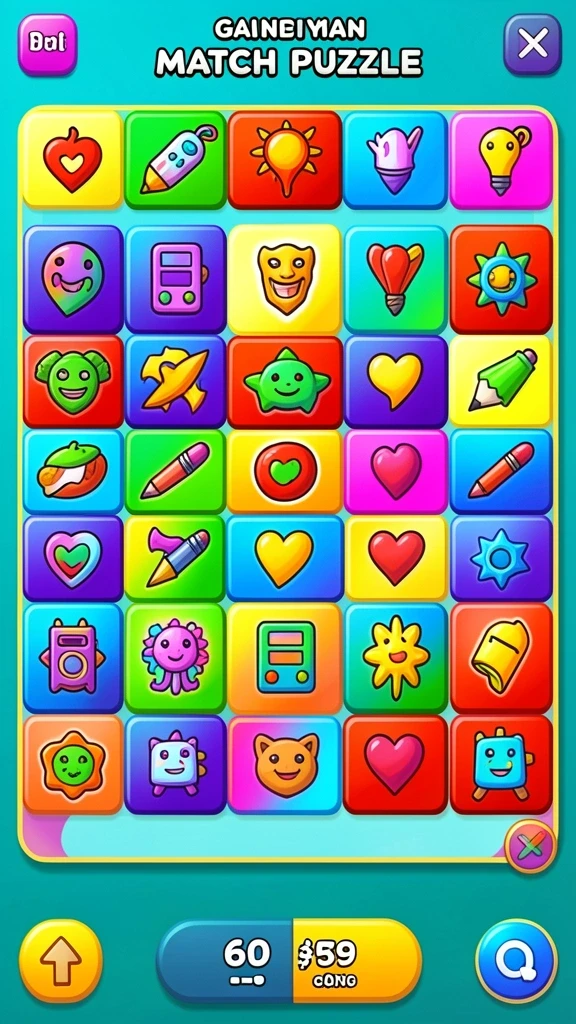Tap the yellow $59 coins button

[x=357, y=961]
